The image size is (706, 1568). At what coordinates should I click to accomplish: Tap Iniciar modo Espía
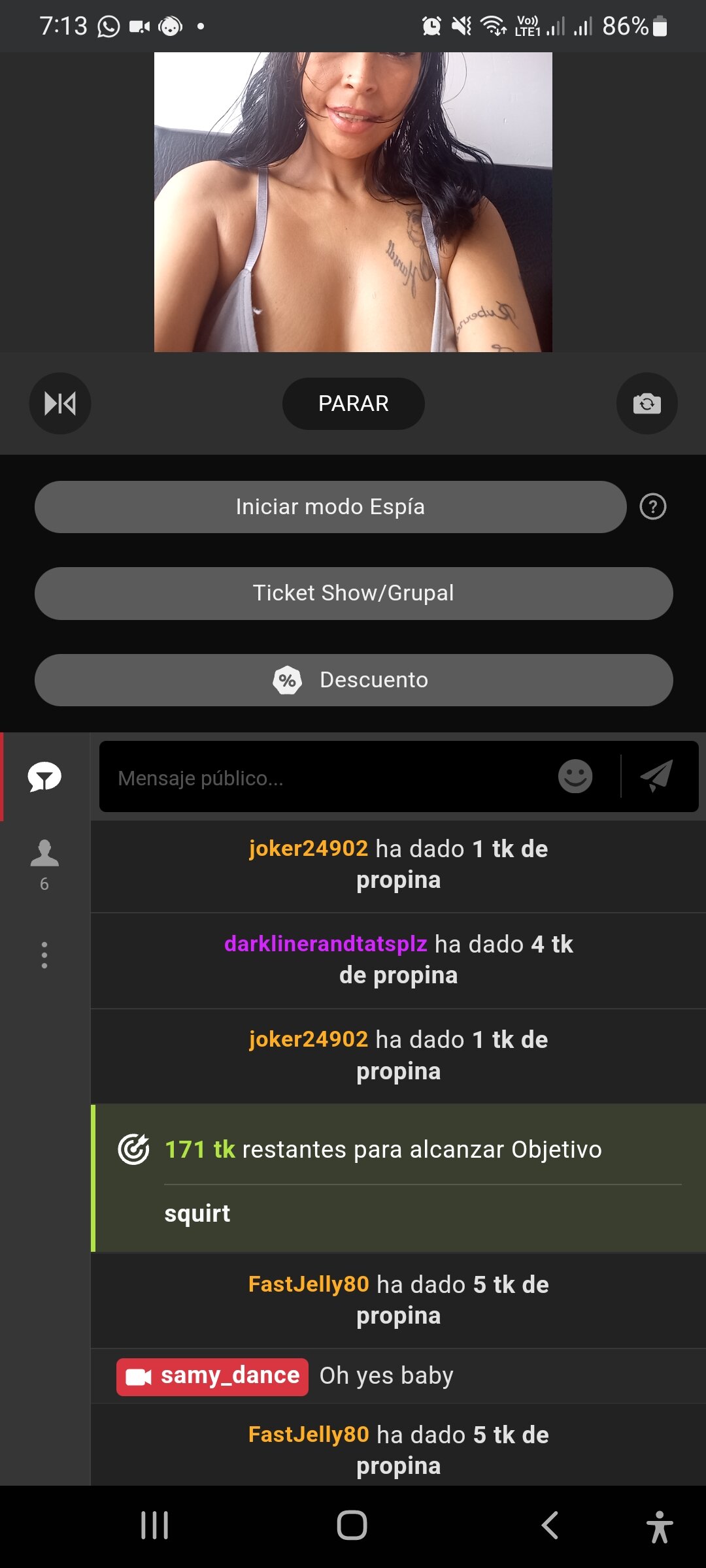[x=330, y=507]
